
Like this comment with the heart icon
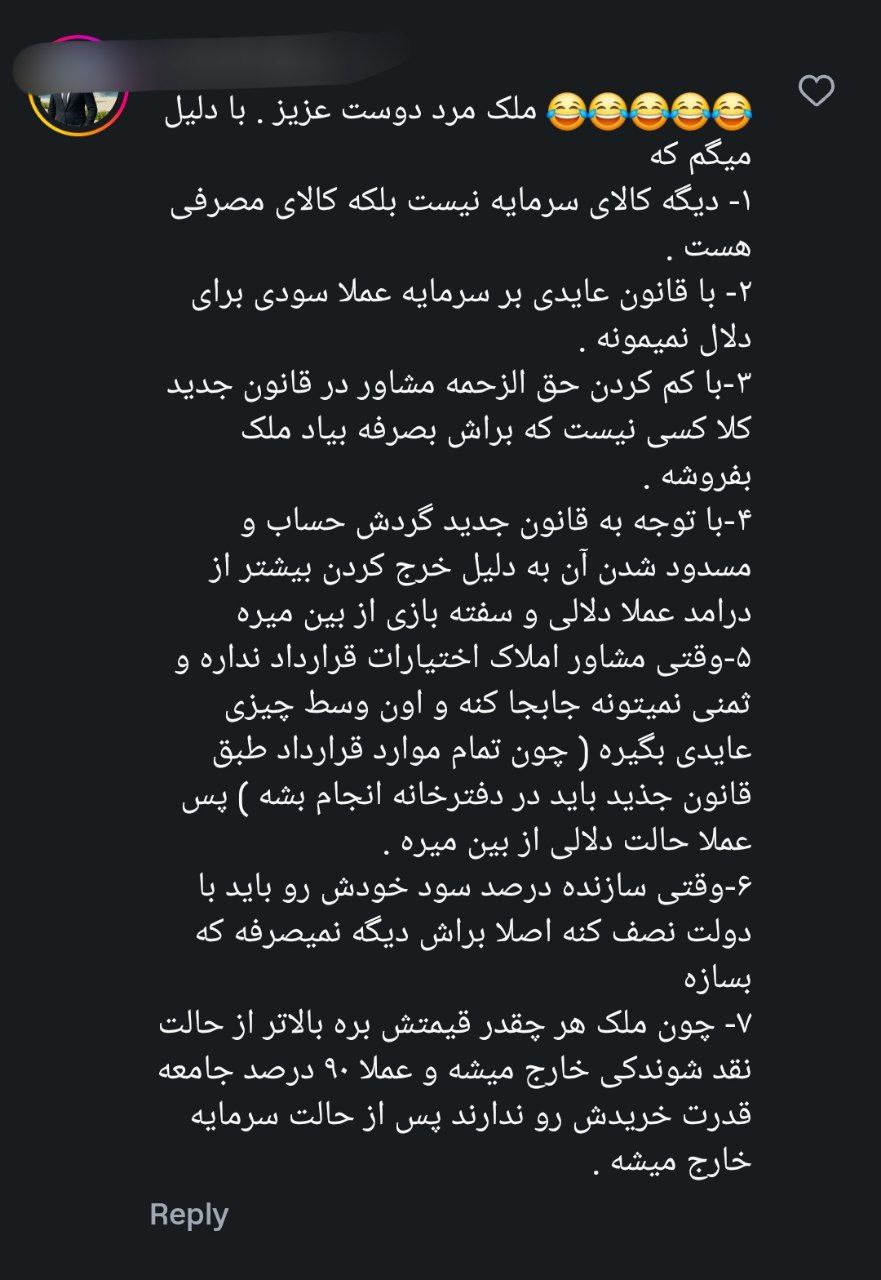pyautogui.click(x=818, y=91)
